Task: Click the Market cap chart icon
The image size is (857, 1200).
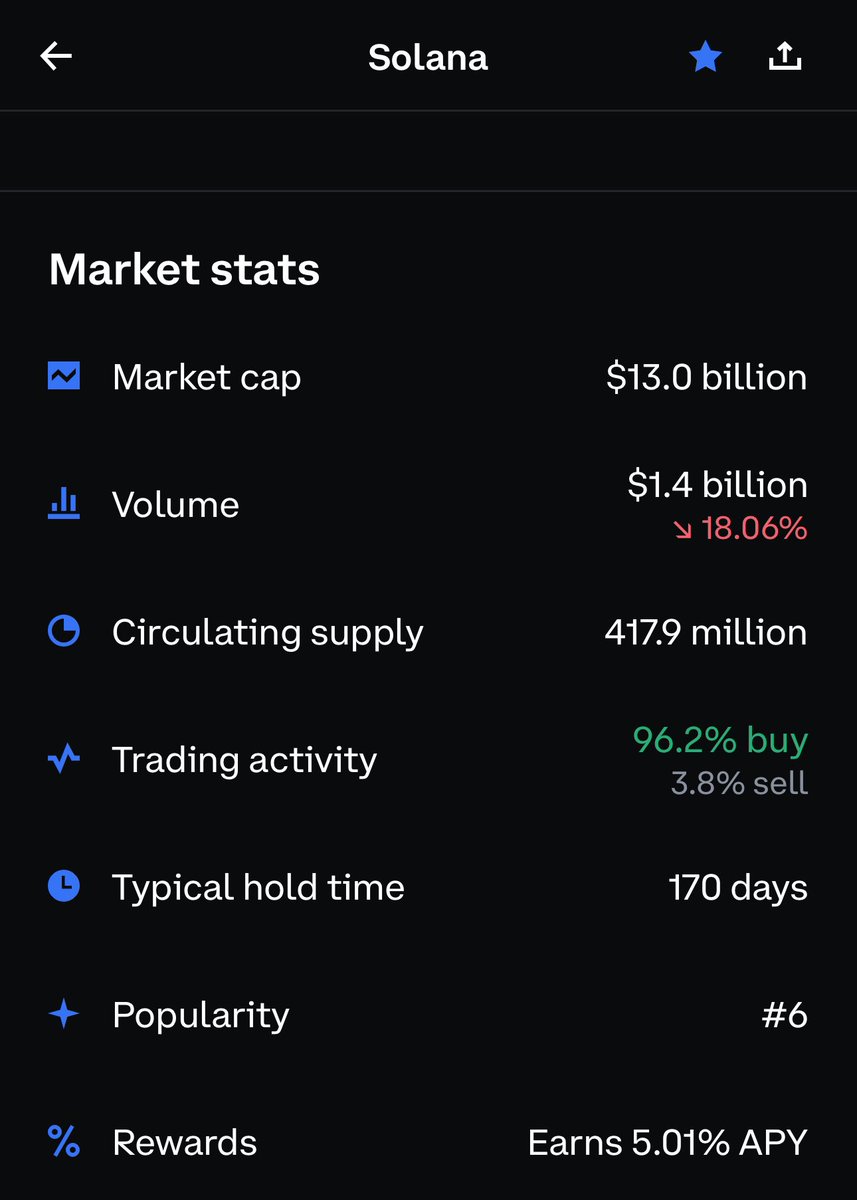Action: tap(63, 376)
